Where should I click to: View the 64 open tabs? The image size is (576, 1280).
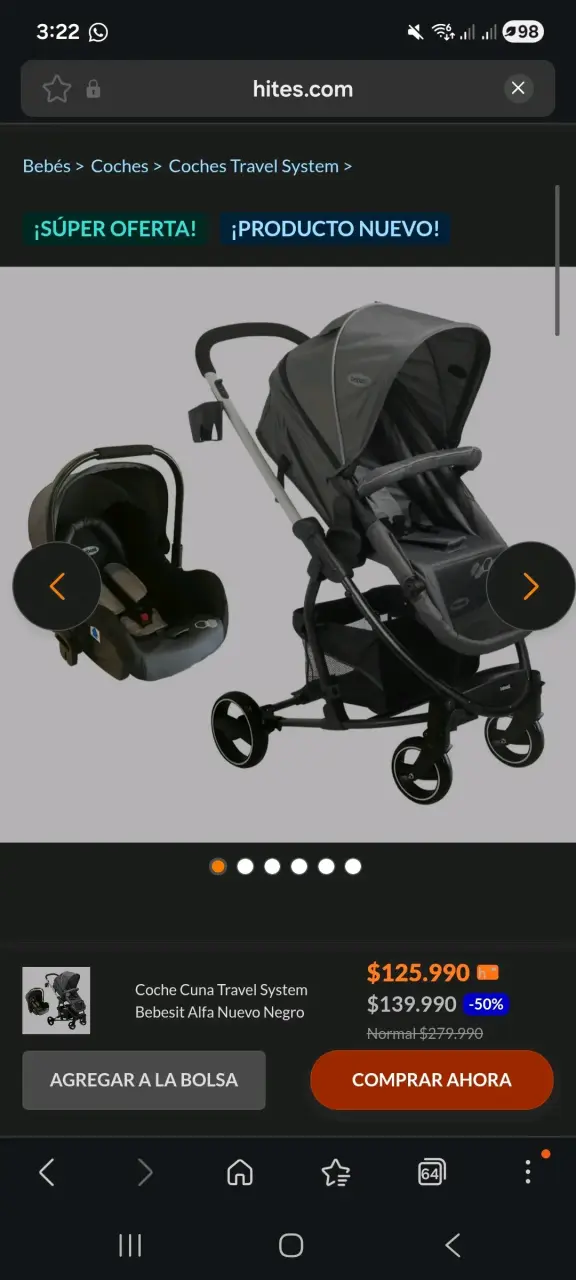(x=431, y=1172)
